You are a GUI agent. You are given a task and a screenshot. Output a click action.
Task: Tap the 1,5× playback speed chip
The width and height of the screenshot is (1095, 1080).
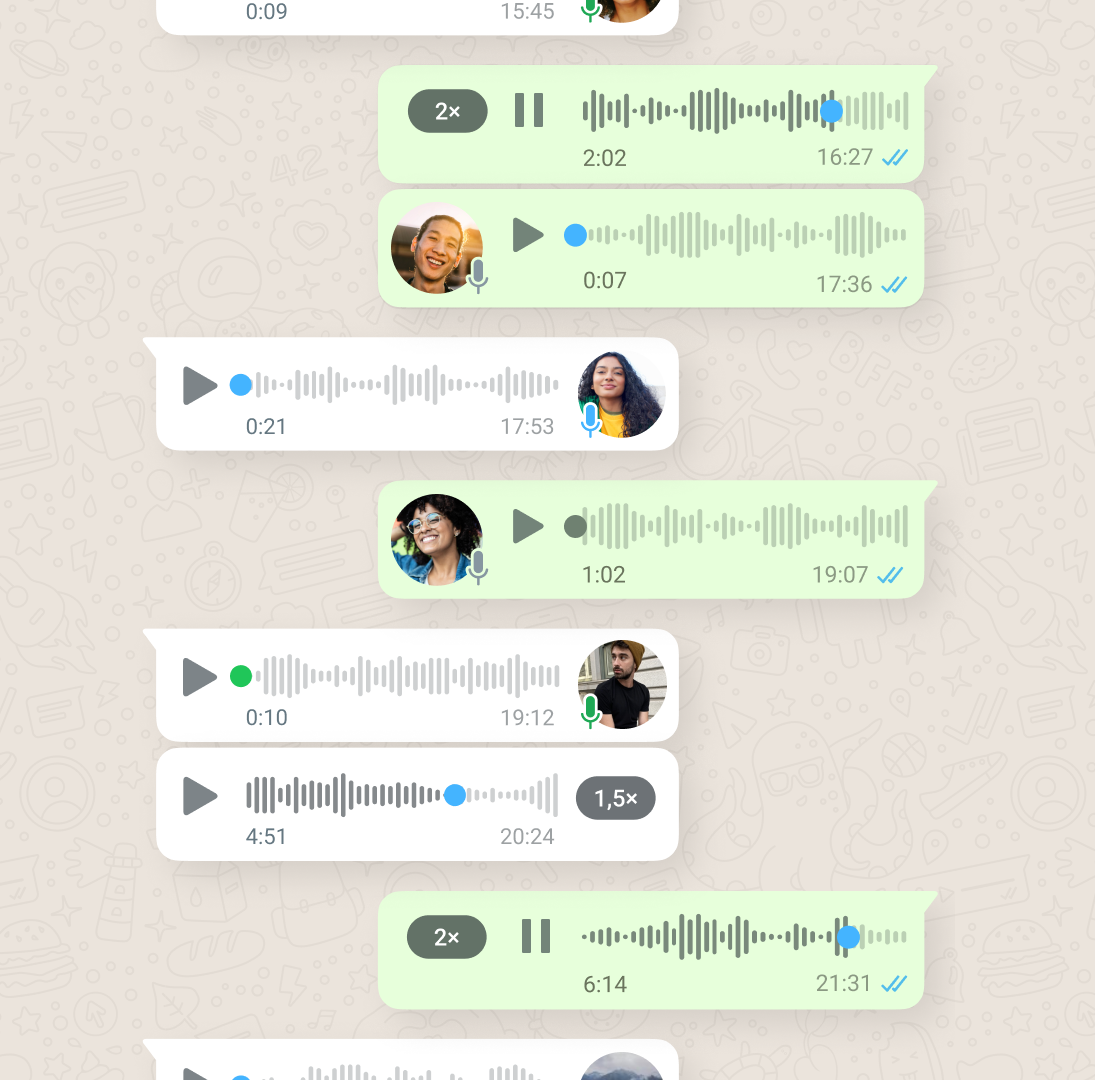(x=615, y=798)
